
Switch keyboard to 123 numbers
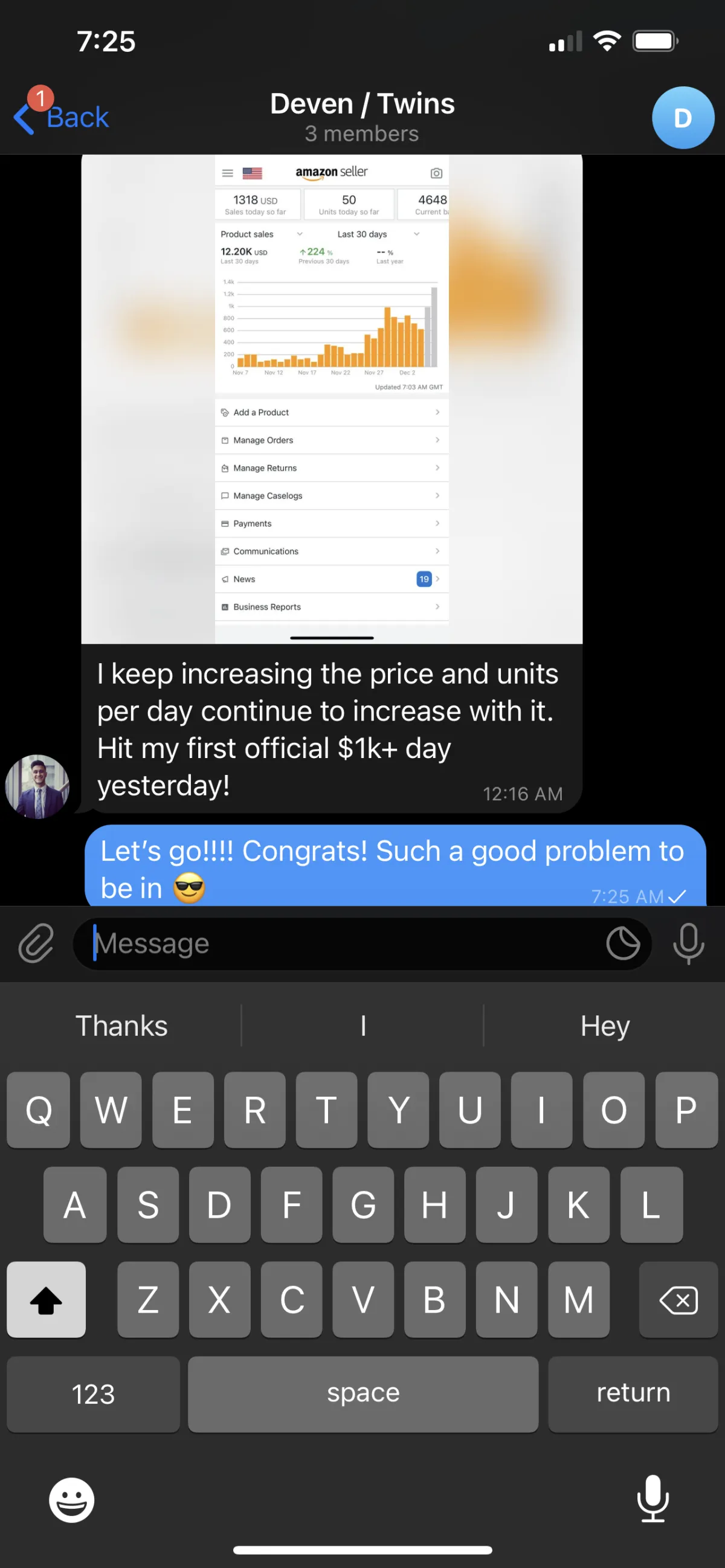pyautogui.click(x=93, y=1393)
